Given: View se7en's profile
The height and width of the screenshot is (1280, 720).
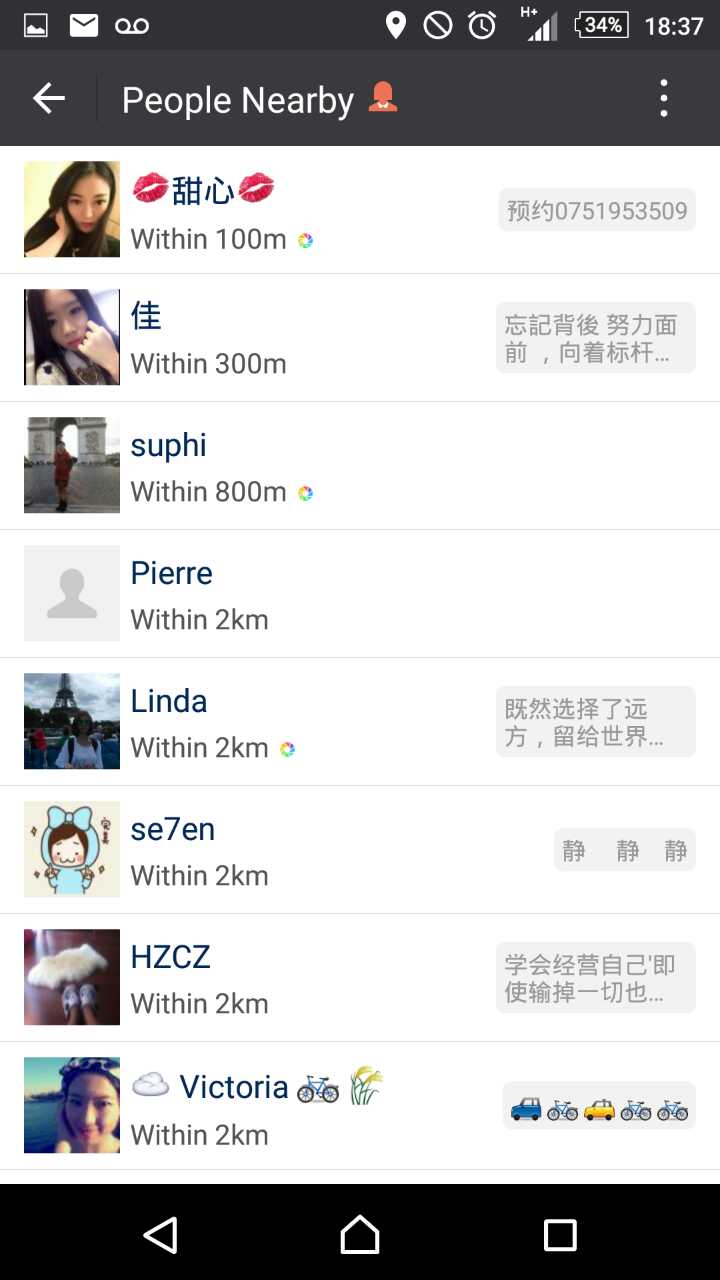Looking at the screenshot, I should (360, 850).
